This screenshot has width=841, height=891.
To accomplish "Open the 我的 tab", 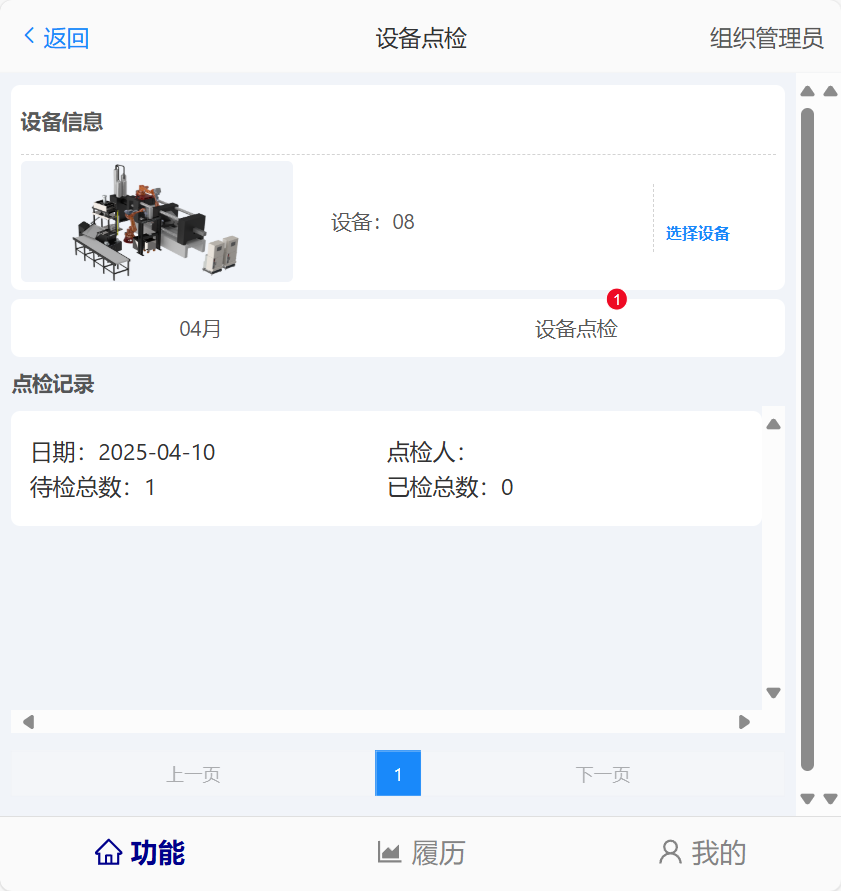I will point(702,853).
